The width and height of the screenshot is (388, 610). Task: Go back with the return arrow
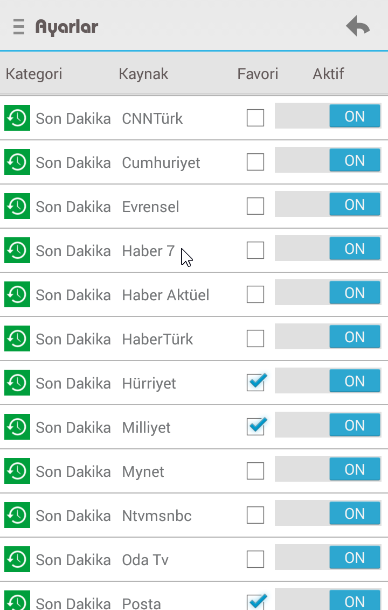point(358,26)
